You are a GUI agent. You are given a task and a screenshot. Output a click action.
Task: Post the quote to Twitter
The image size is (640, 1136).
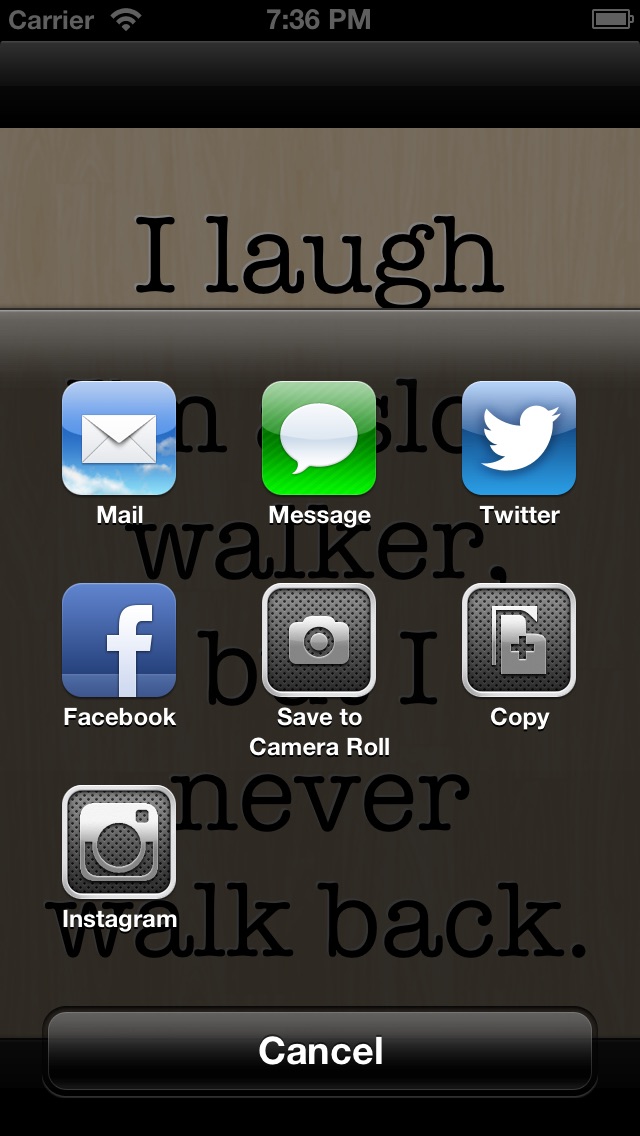519,439
